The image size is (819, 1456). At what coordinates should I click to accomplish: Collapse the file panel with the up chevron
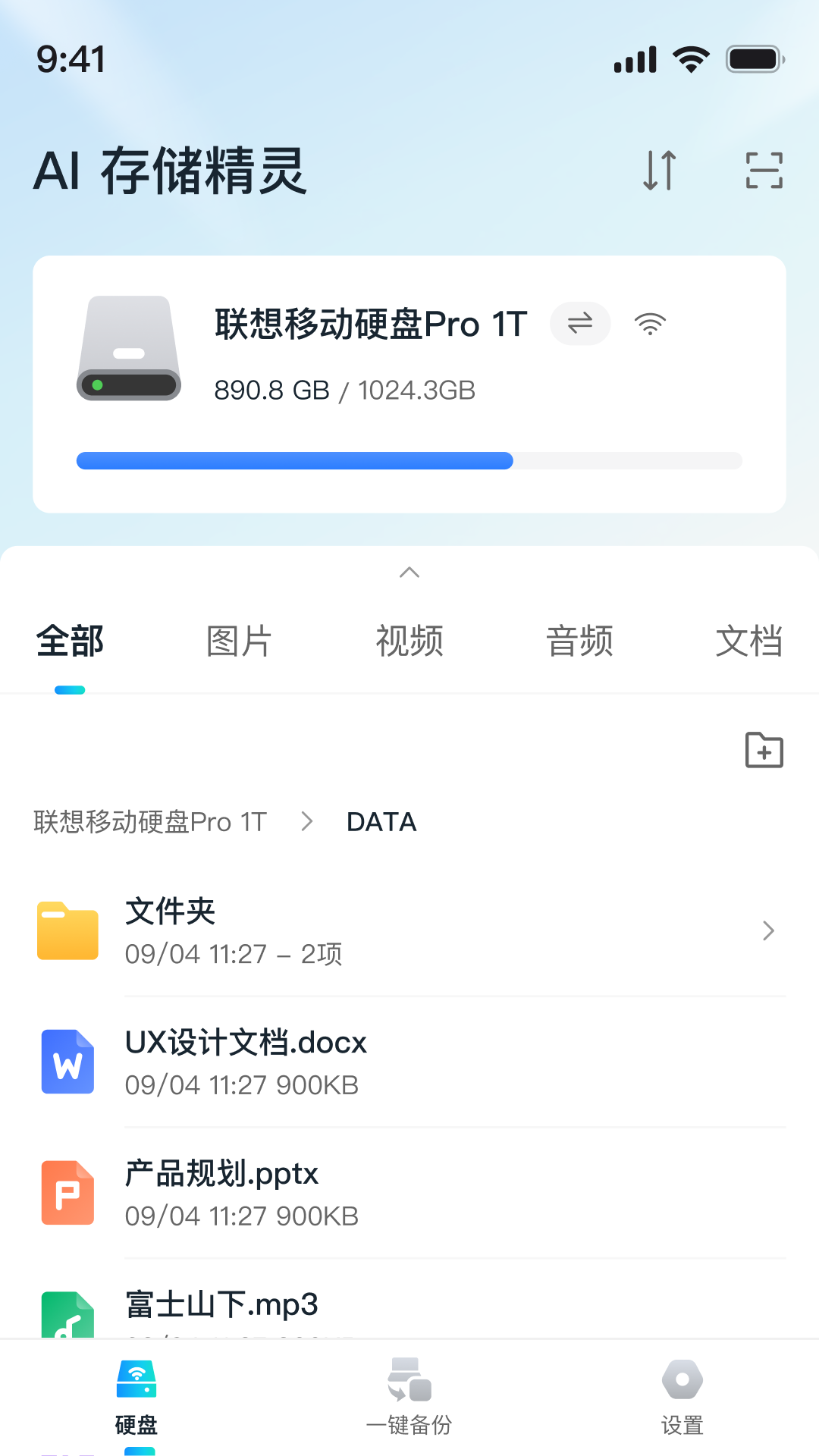[409, 572]
